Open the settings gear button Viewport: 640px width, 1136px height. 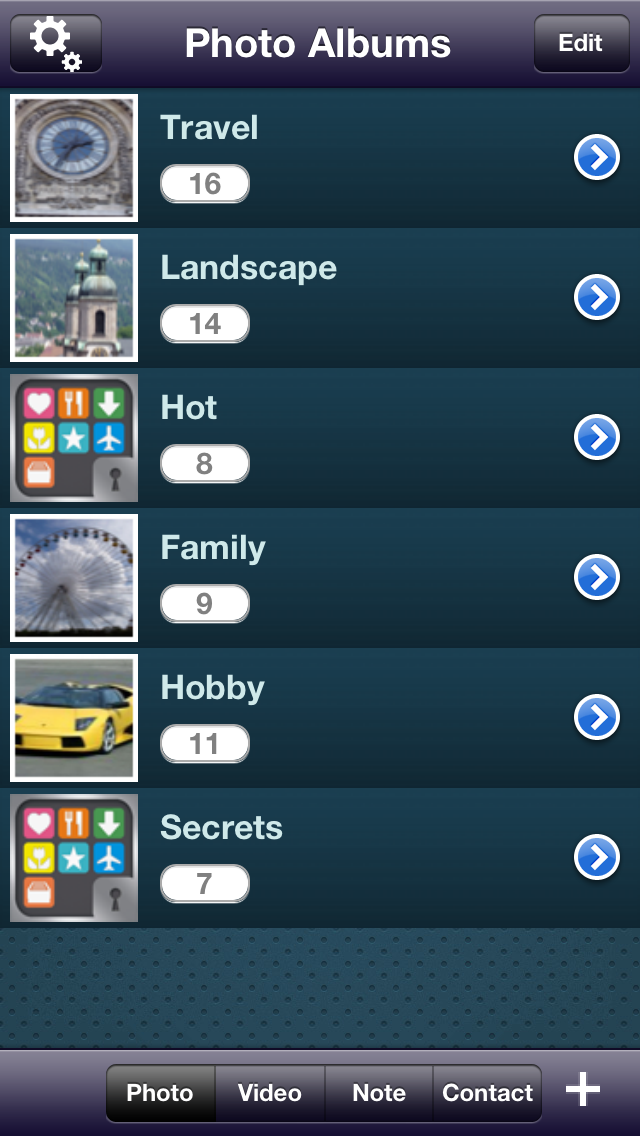pos(56,44)
